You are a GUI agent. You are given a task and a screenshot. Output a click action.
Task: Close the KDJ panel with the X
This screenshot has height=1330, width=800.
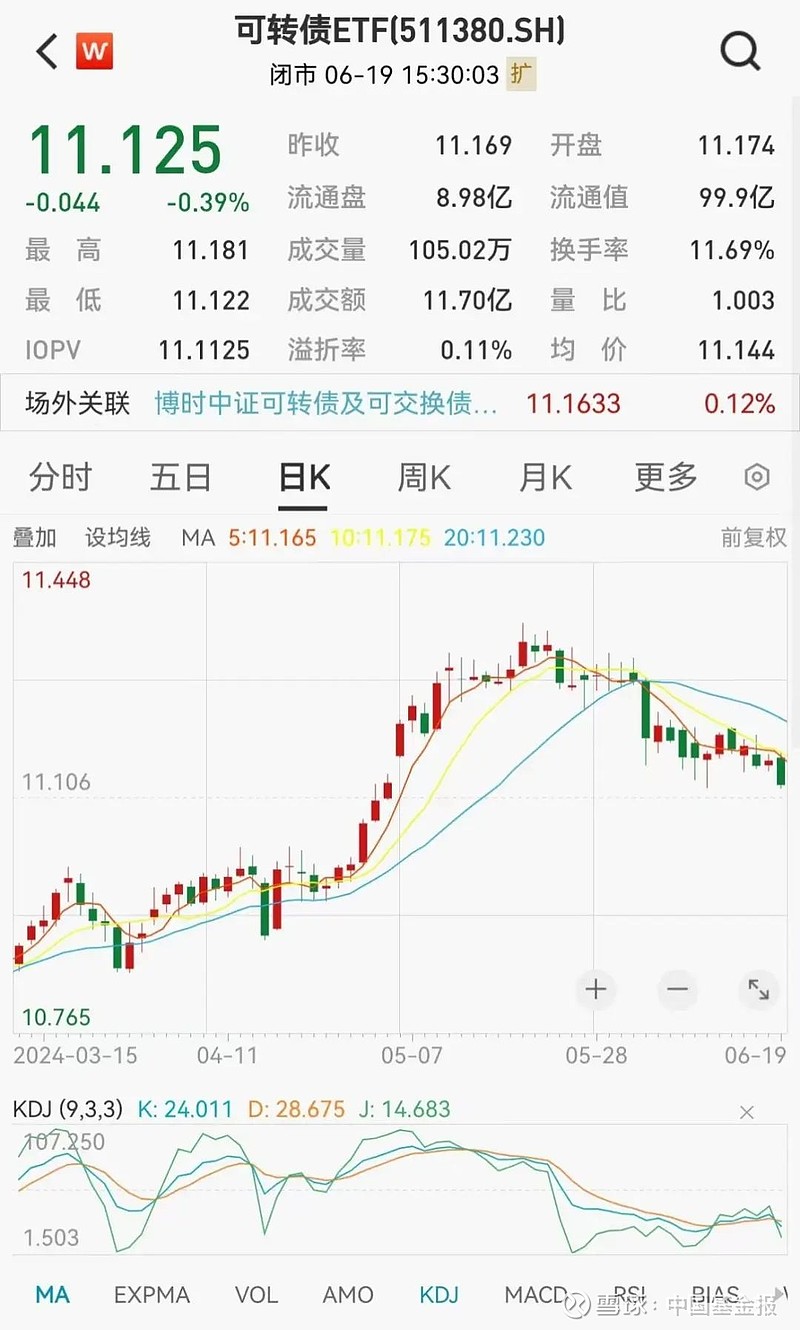[x=746, y=1111]
